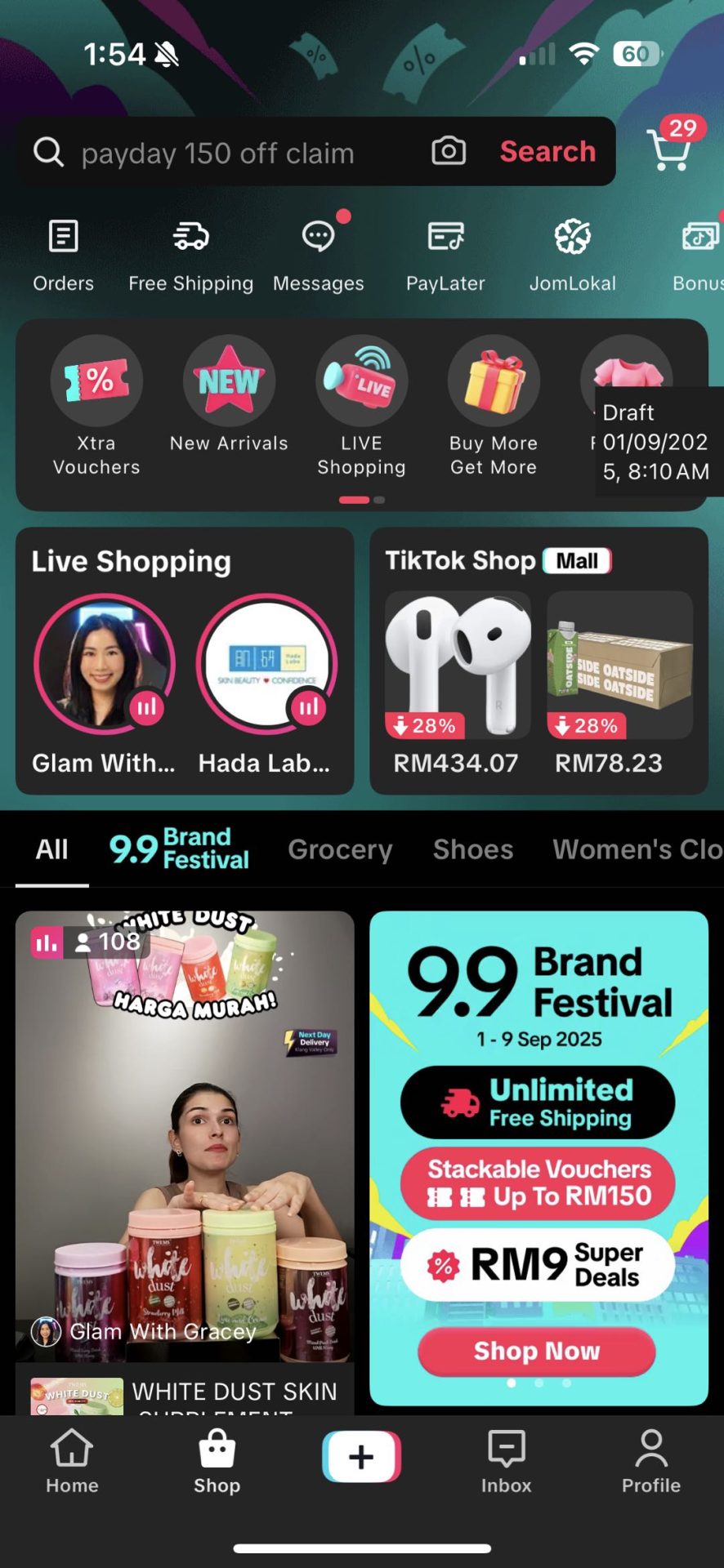
Task: Open the Glam With Gracey live video card
Action: click(x=185, y=1143)
